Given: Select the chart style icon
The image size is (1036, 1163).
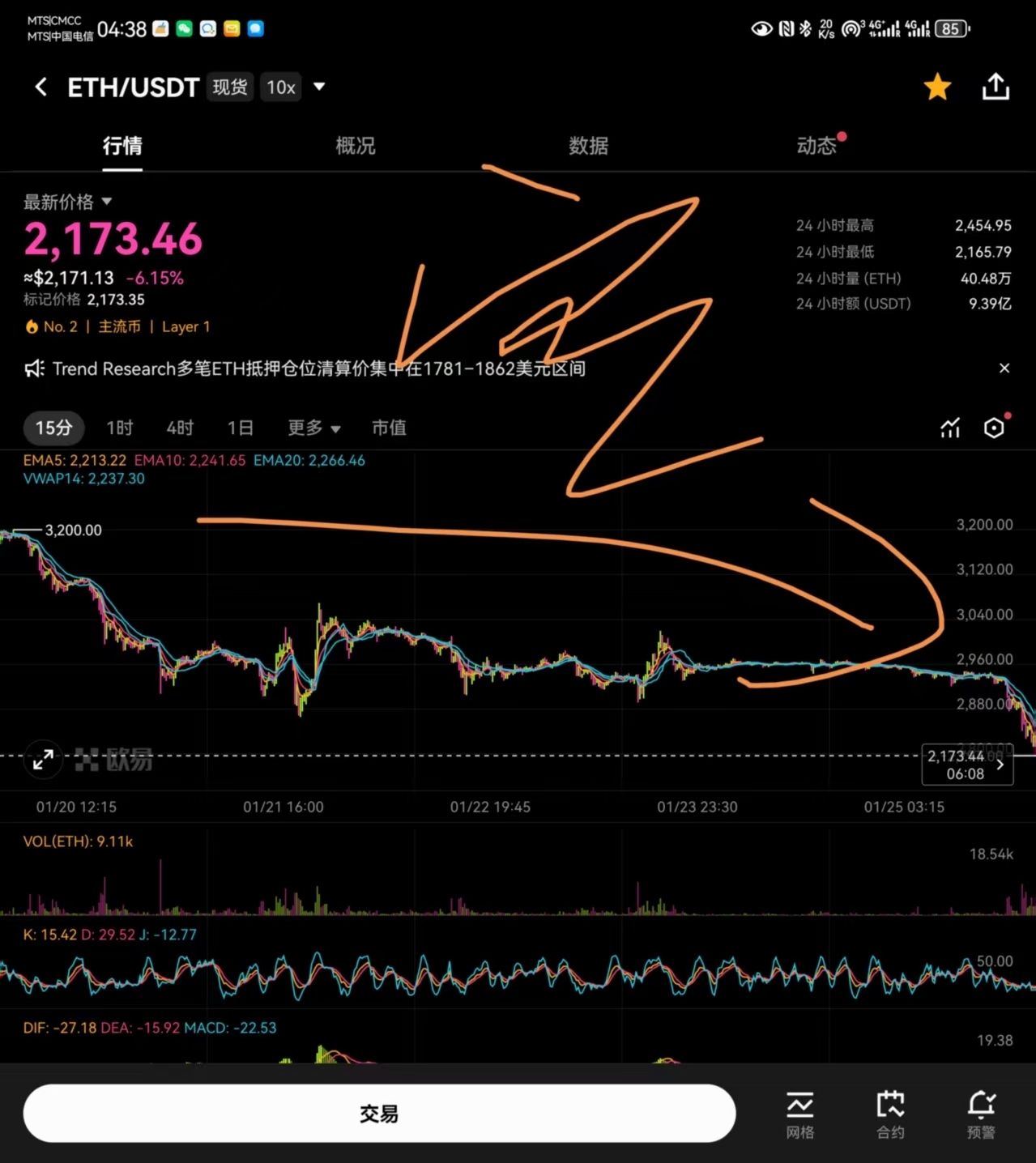Looking at the screenshot, I should [950, 428].
